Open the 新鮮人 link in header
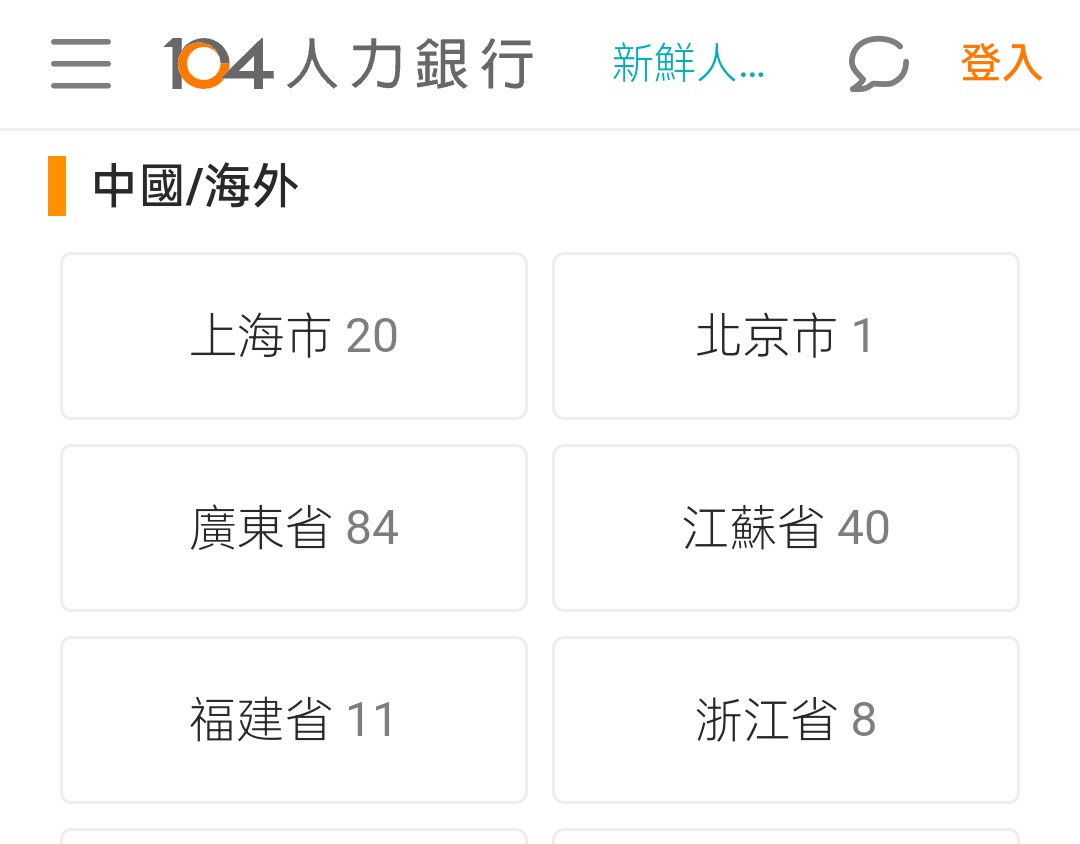The height and width of the screenshot is (844, 1080). (x=688, y=64)
